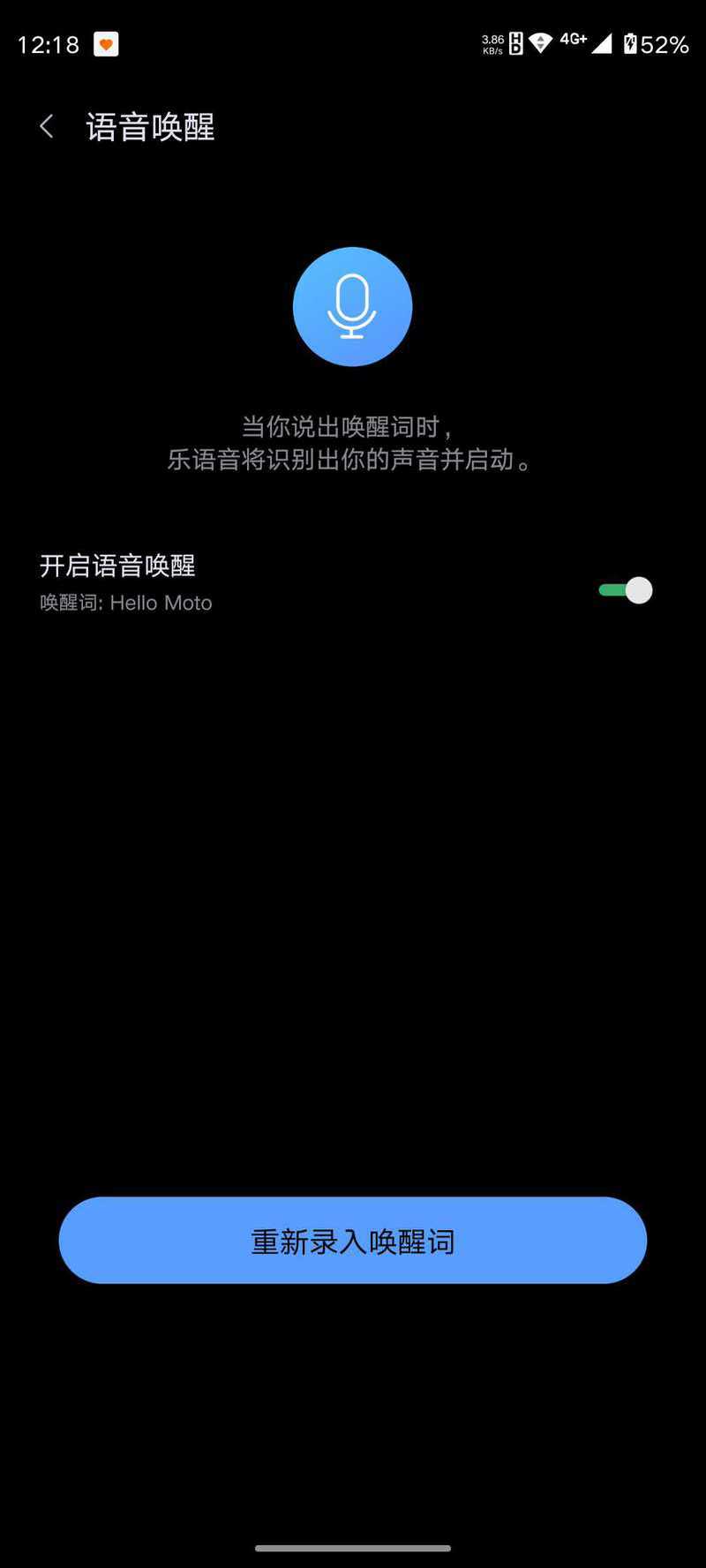The height and width of the screenshot is (1568, 706).
Task: Go back from 语音唤醒 page
Action: pyautogui.click(x=47, y=127)
